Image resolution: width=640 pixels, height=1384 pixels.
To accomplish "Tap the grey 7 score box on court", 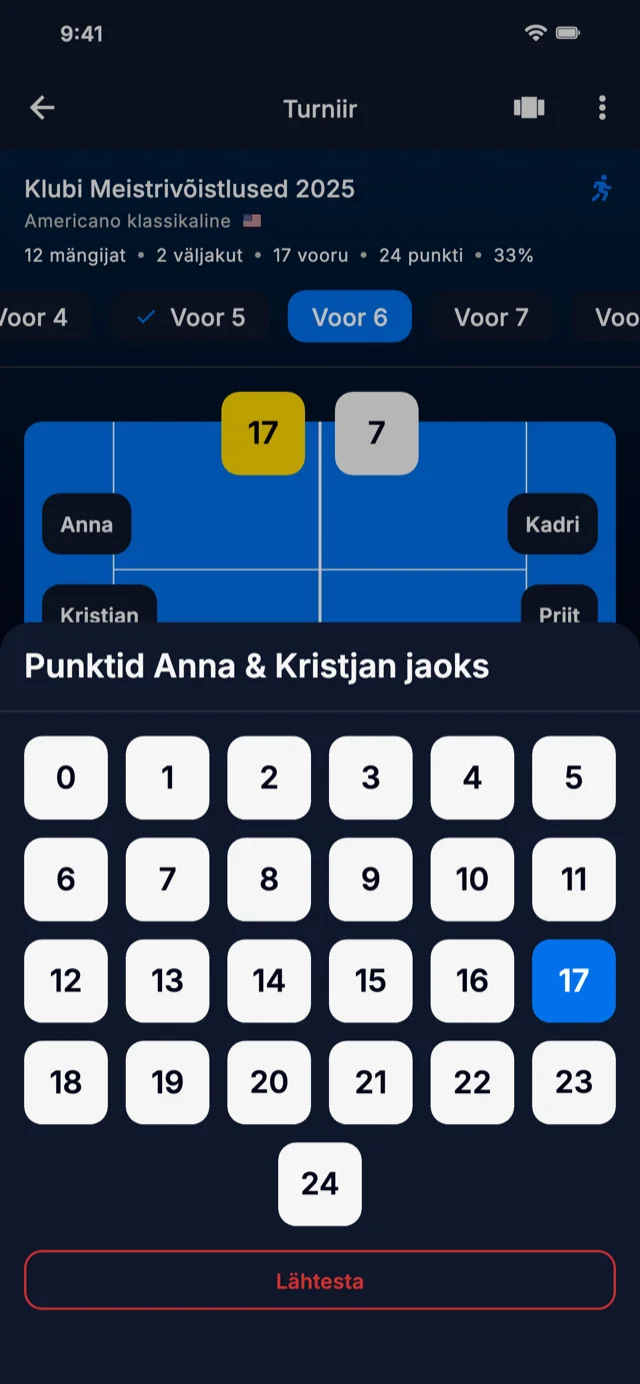I will click(377, 433).
